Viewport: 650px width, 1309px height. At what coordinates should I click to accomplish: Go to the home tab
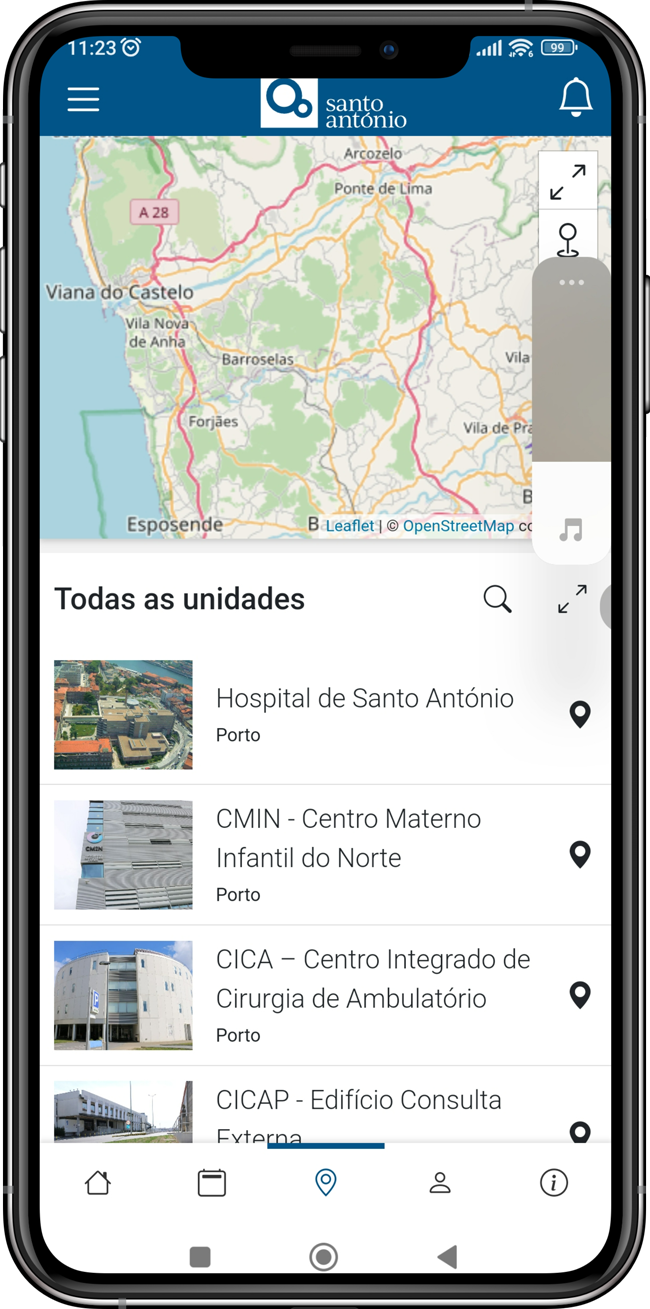pos(98,1183)
